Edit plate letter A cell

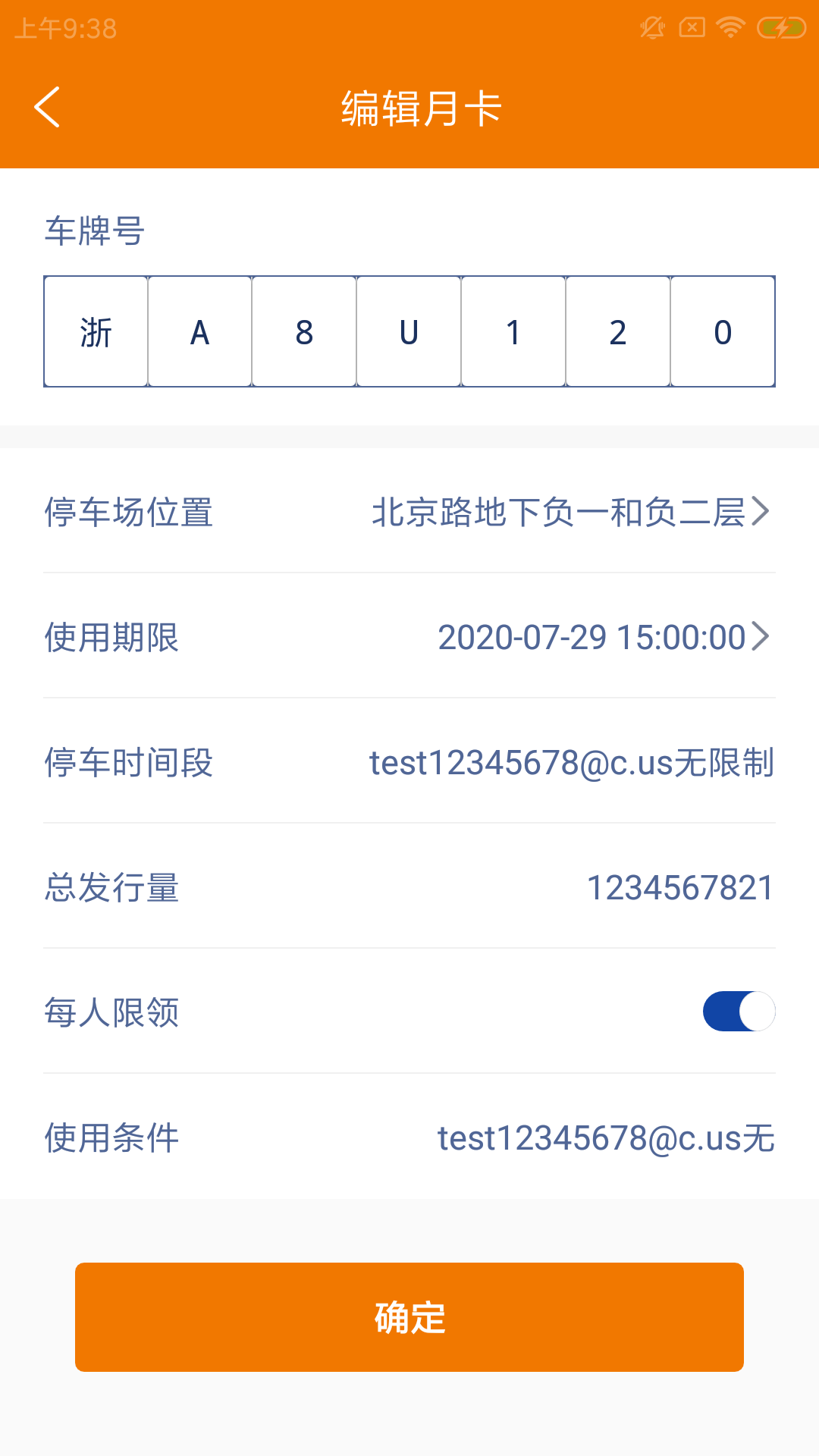[199, 331]
